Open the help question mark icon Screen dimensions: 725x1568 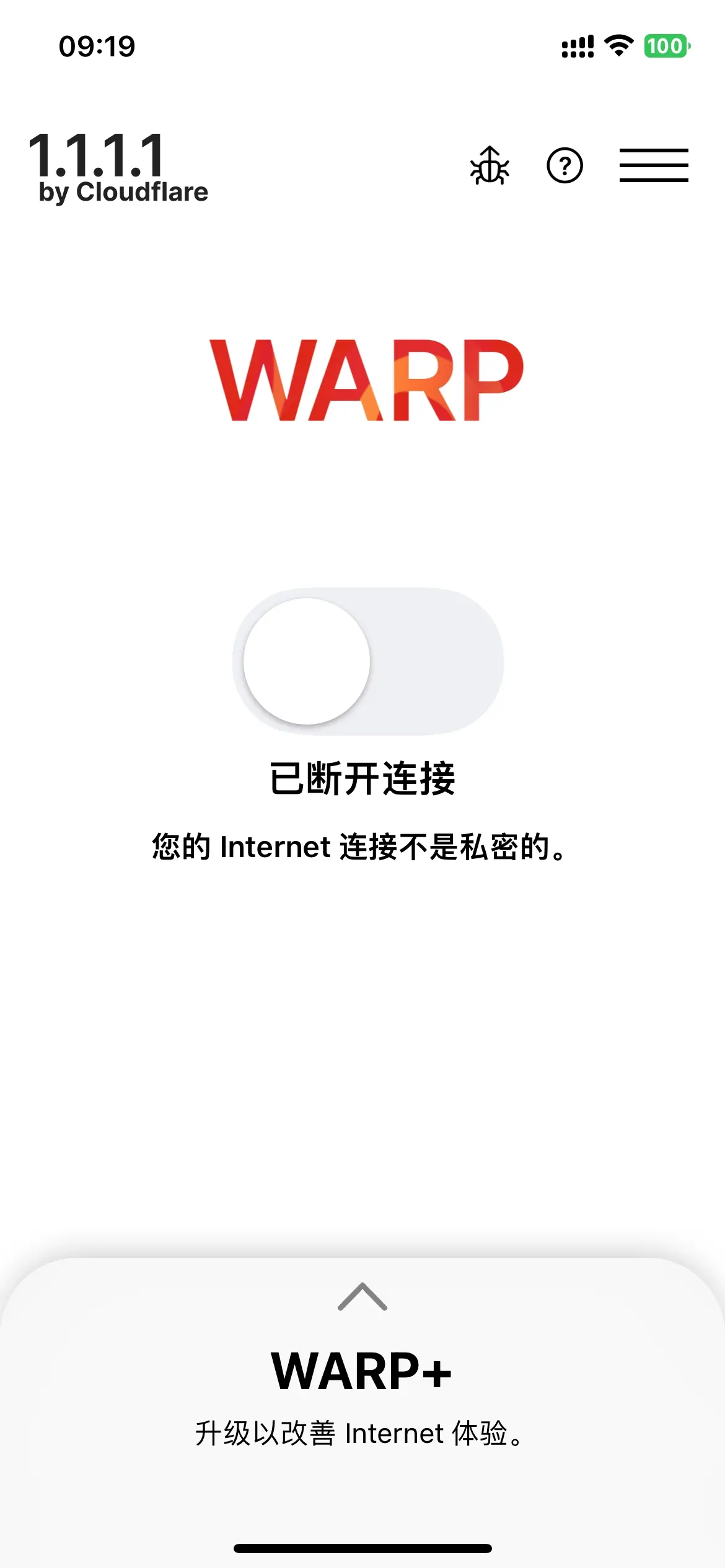[x=565, y=166]
